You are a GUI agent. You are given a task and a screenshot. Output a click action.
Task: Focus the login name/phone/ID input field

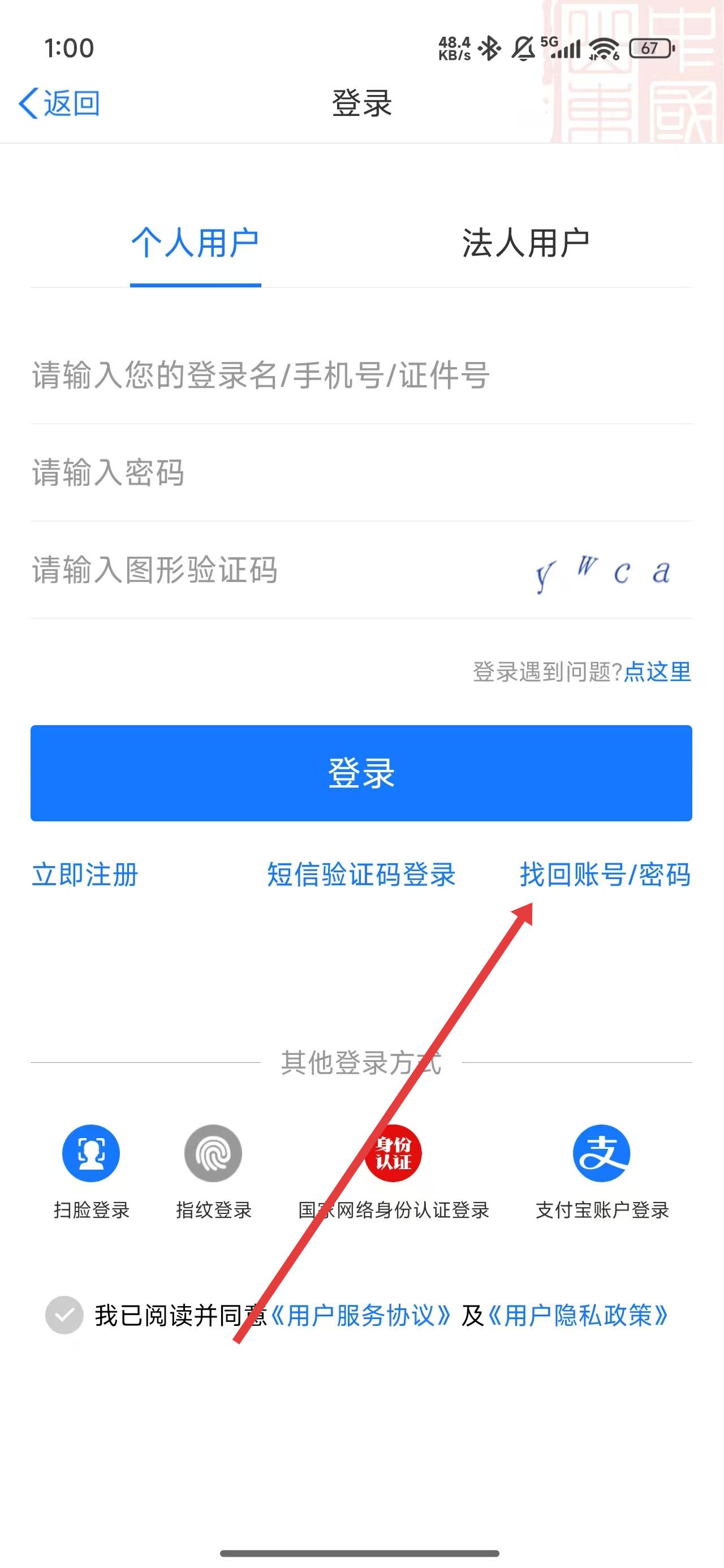tap(304, 375)
